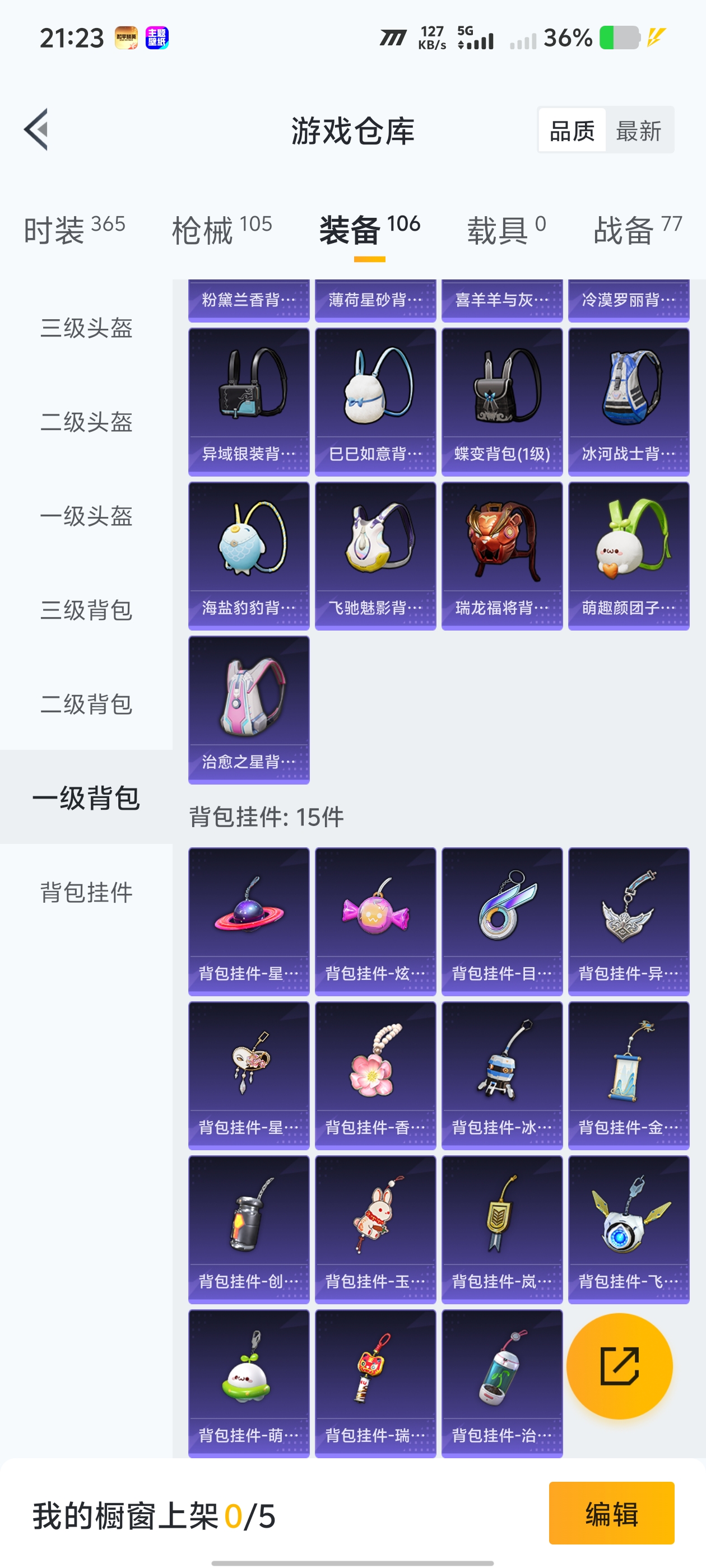Open the 瑞龙福将 backpack item
Image resolution: width=706 pixels, height=1568 pixels.
[x=502, y=556]
